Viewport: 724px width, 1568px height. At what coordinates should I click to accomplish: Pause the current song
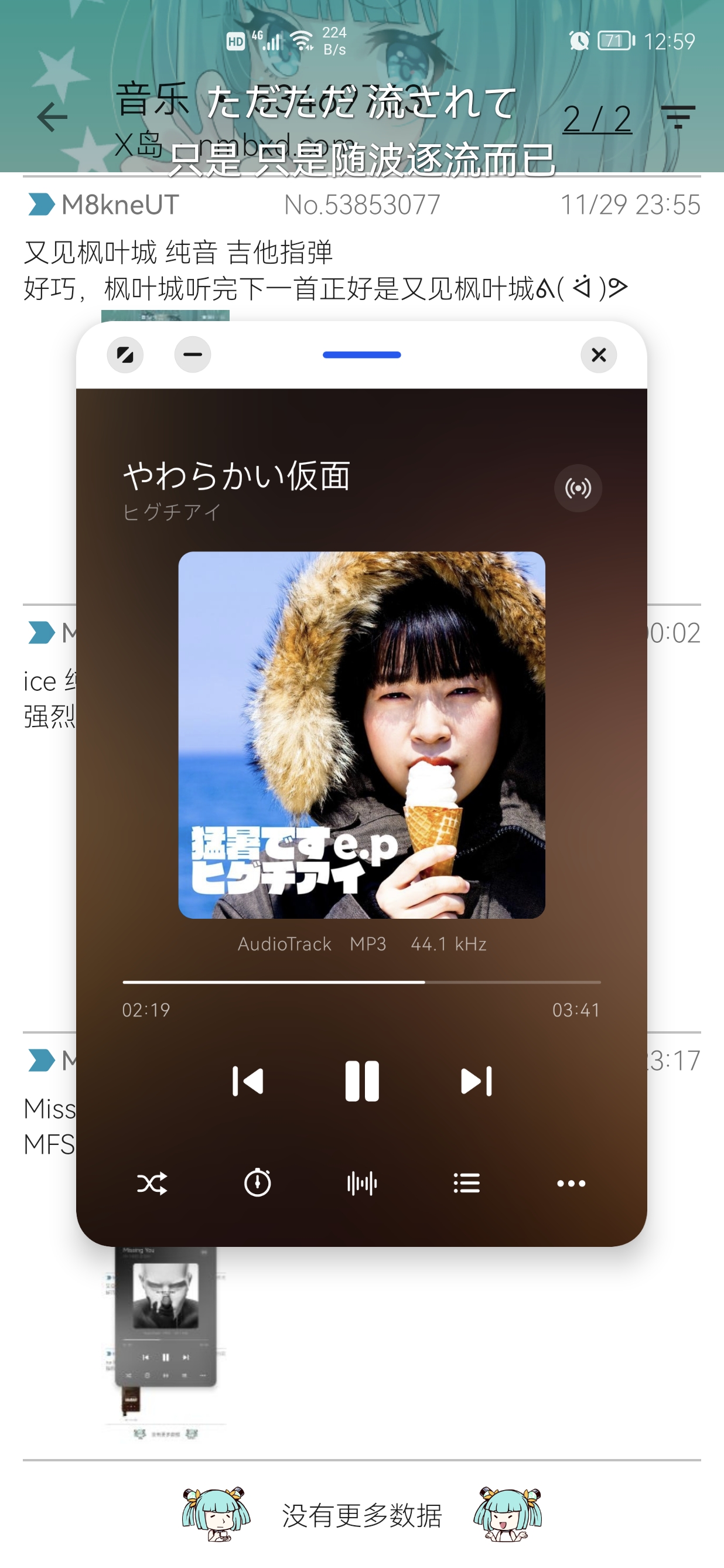pyautogui.click(x=362, y=1082)
